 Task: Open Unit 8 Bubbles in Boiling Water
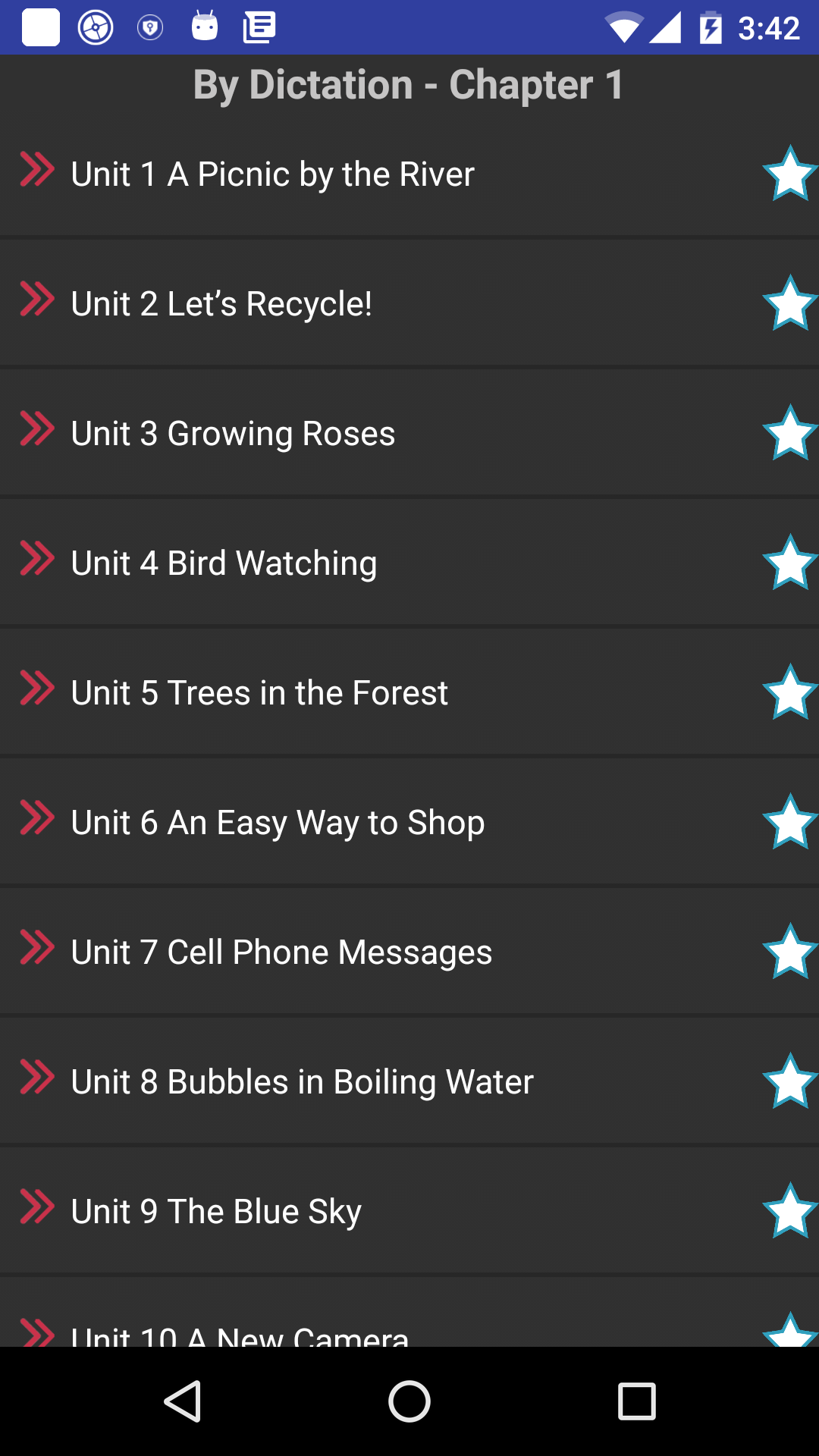pos(302,1082)
